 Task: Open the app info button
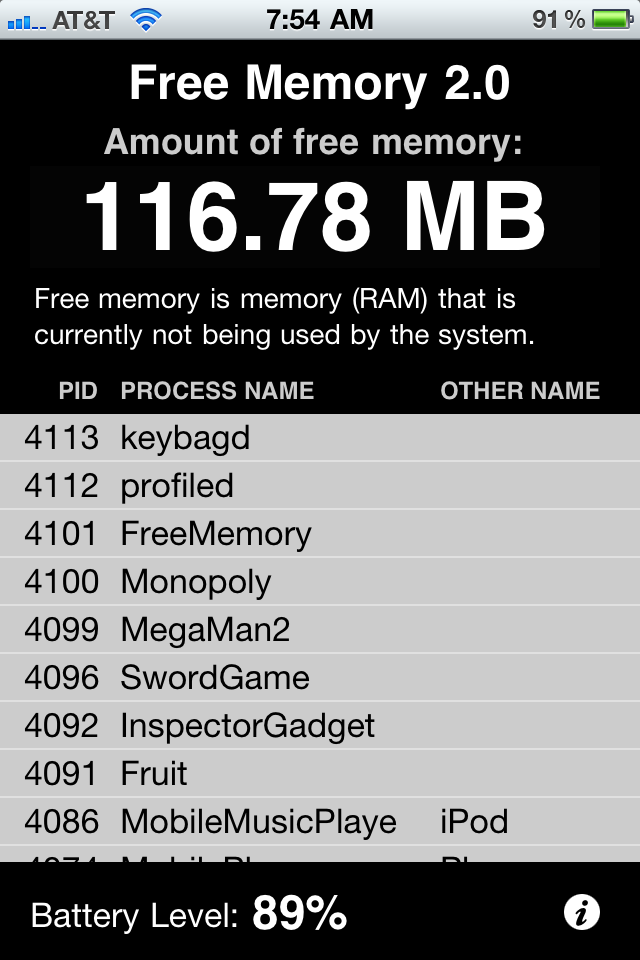[581, 912]
